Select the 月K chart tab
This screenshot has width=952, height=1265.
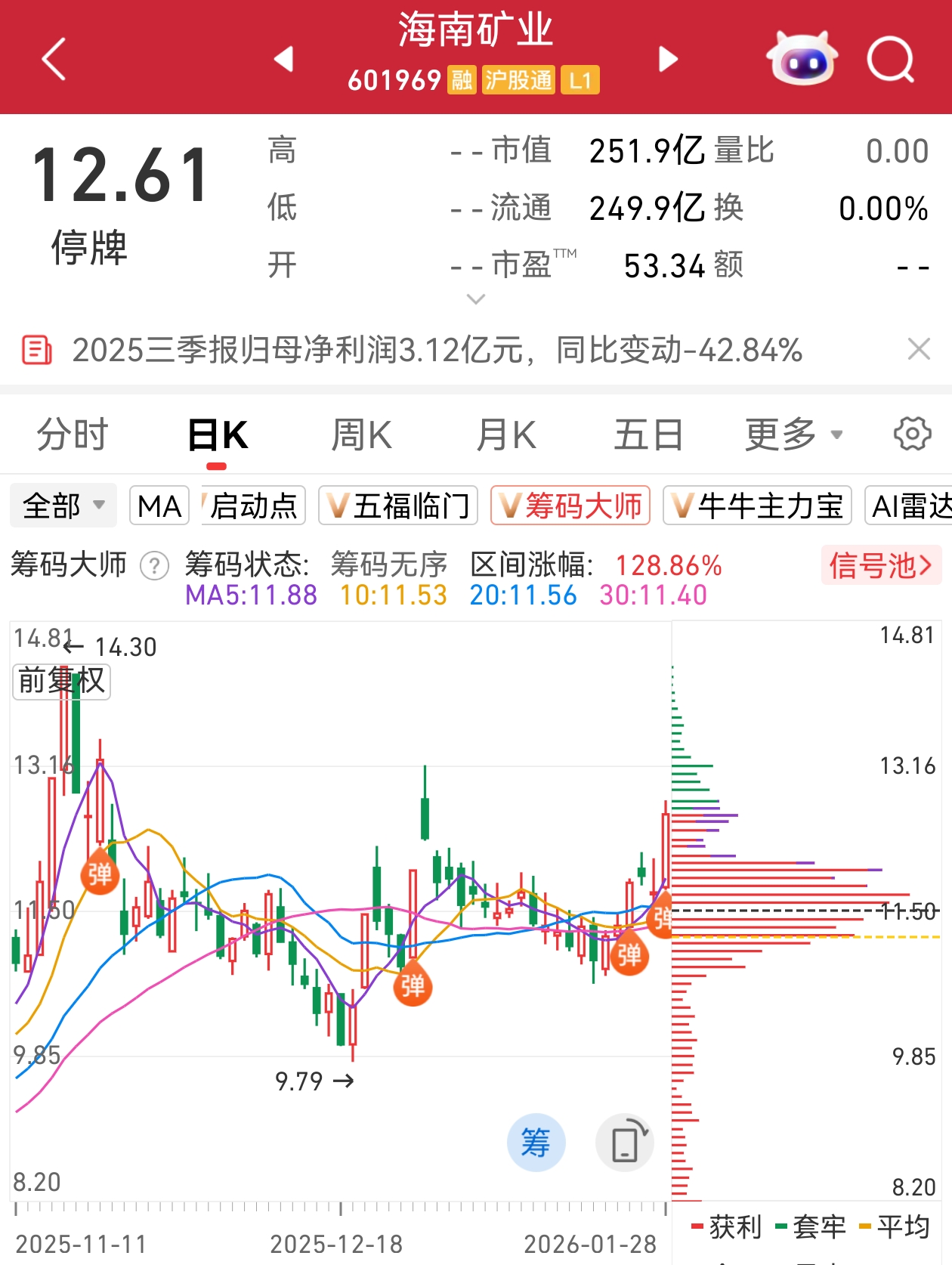[x=506, y=435]
